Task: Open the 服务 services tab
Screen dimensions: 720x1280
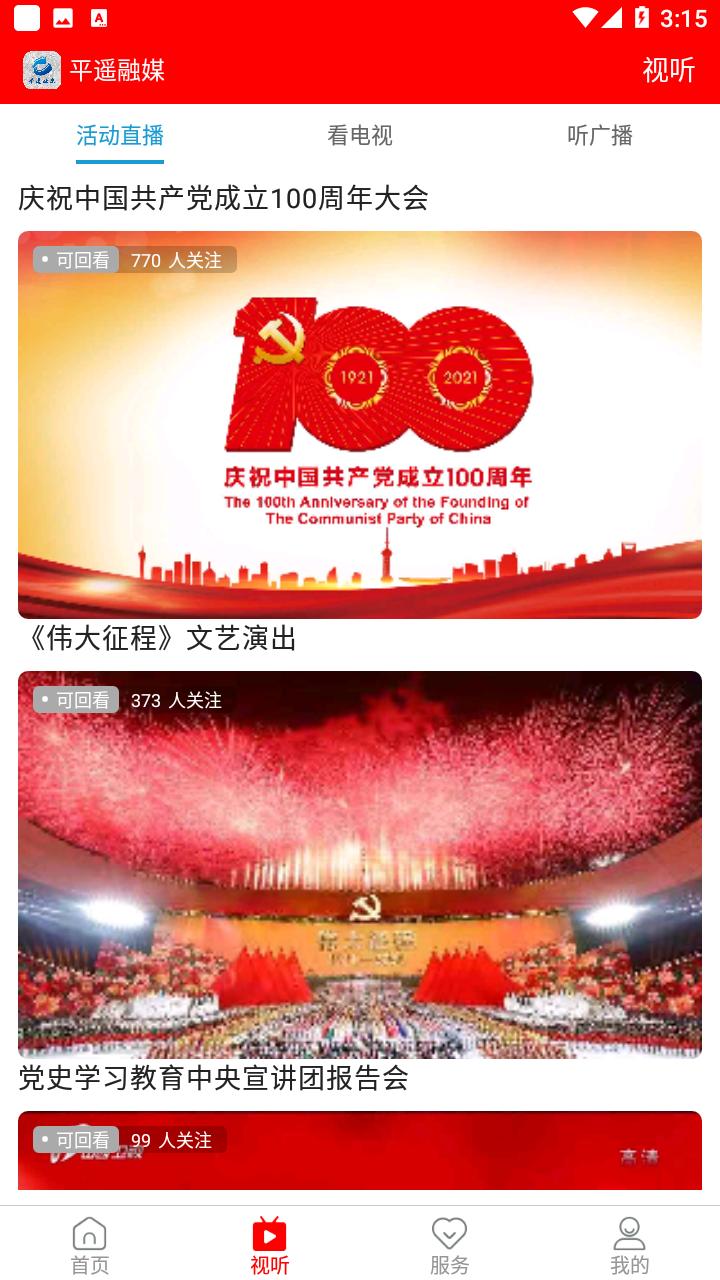Action: click(x=450, y=1245)
